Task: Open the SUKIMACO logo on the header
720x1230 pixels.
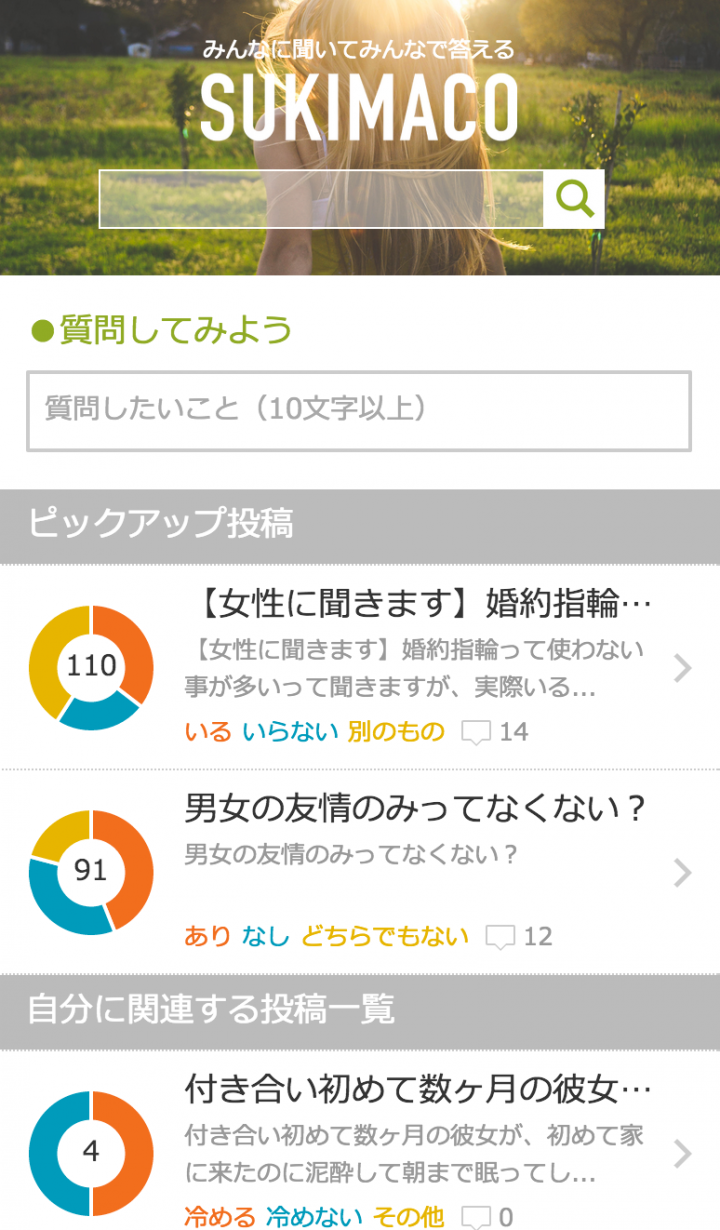Action: click(362, 108)
